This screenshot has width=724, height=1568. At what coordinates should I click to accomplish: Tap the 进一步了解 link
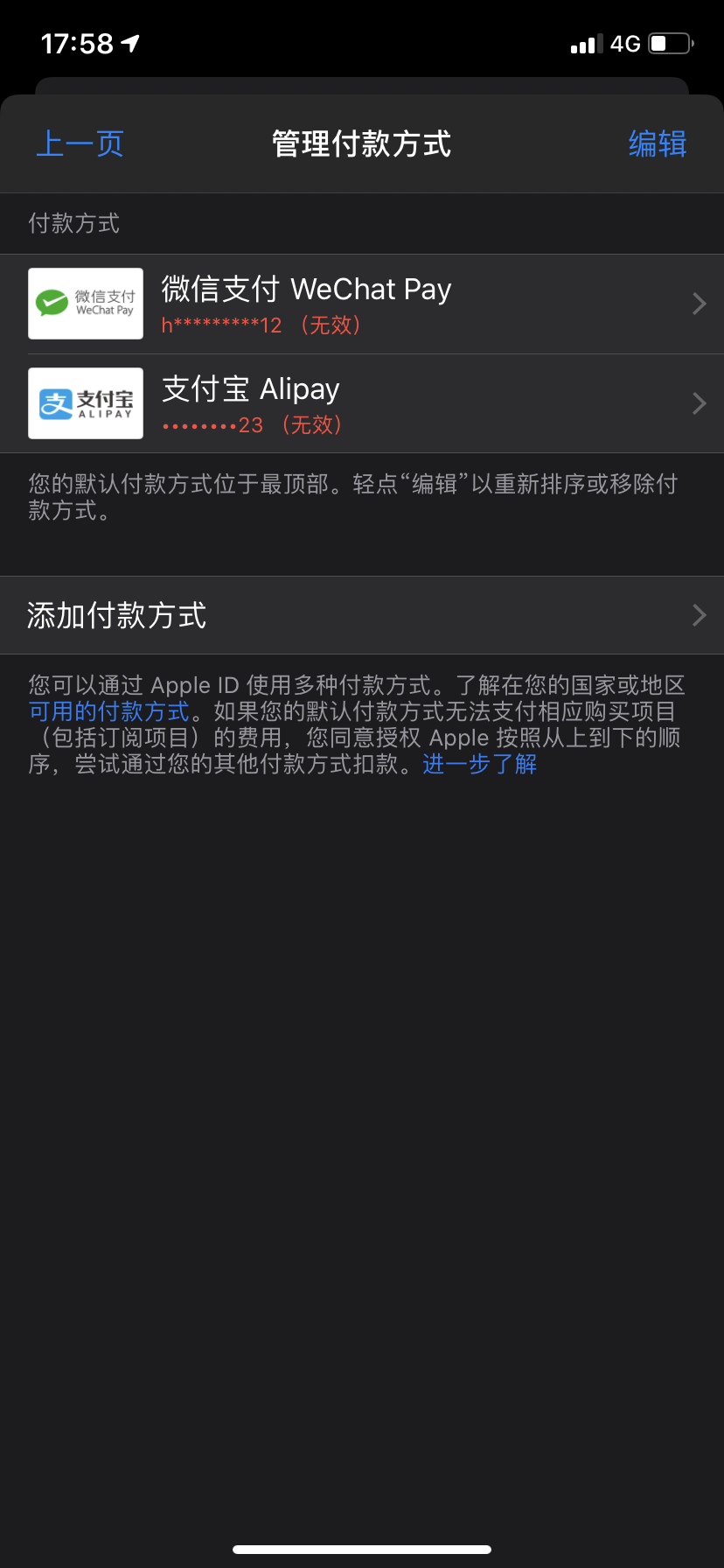(x=480, y=764)
